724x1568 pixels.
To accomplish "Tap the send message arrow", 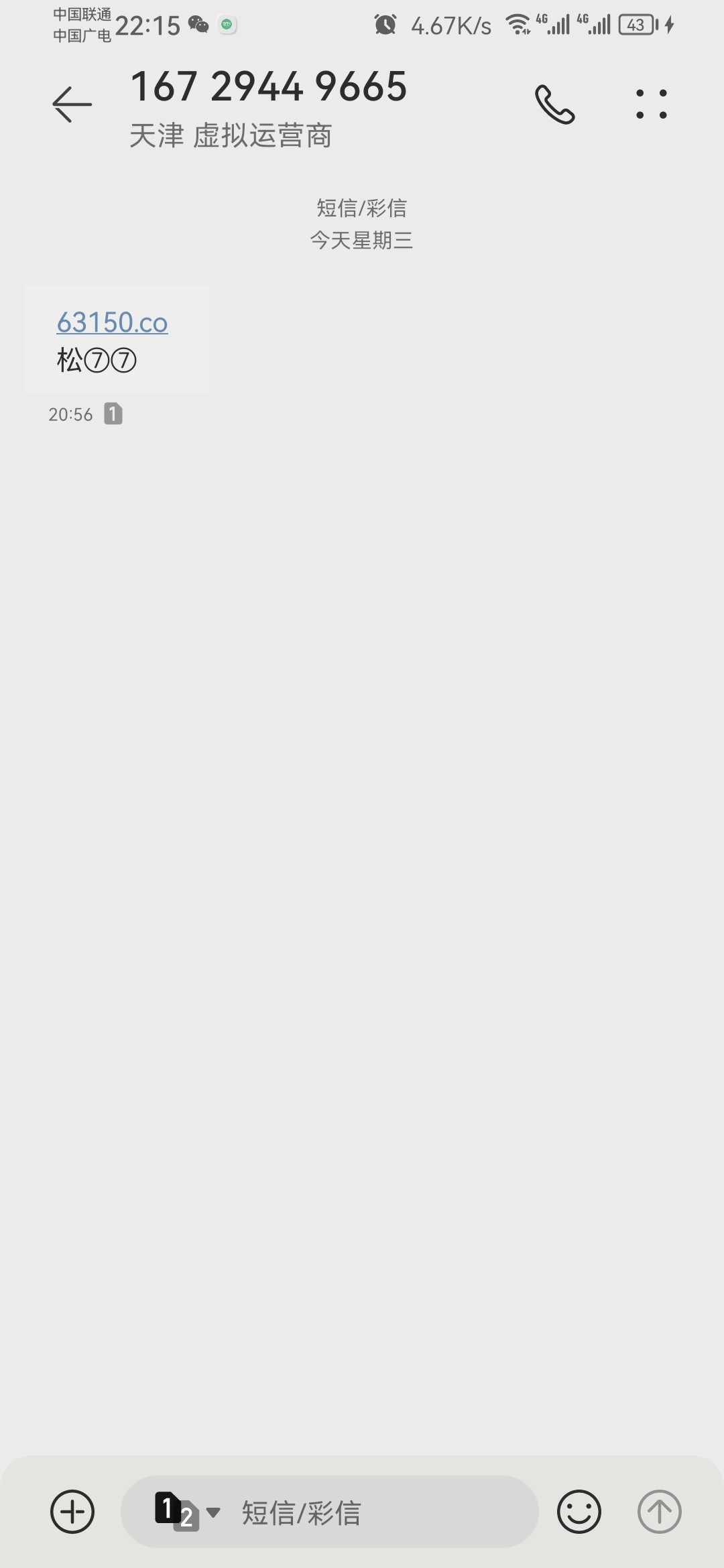I will click(659, 1512).
